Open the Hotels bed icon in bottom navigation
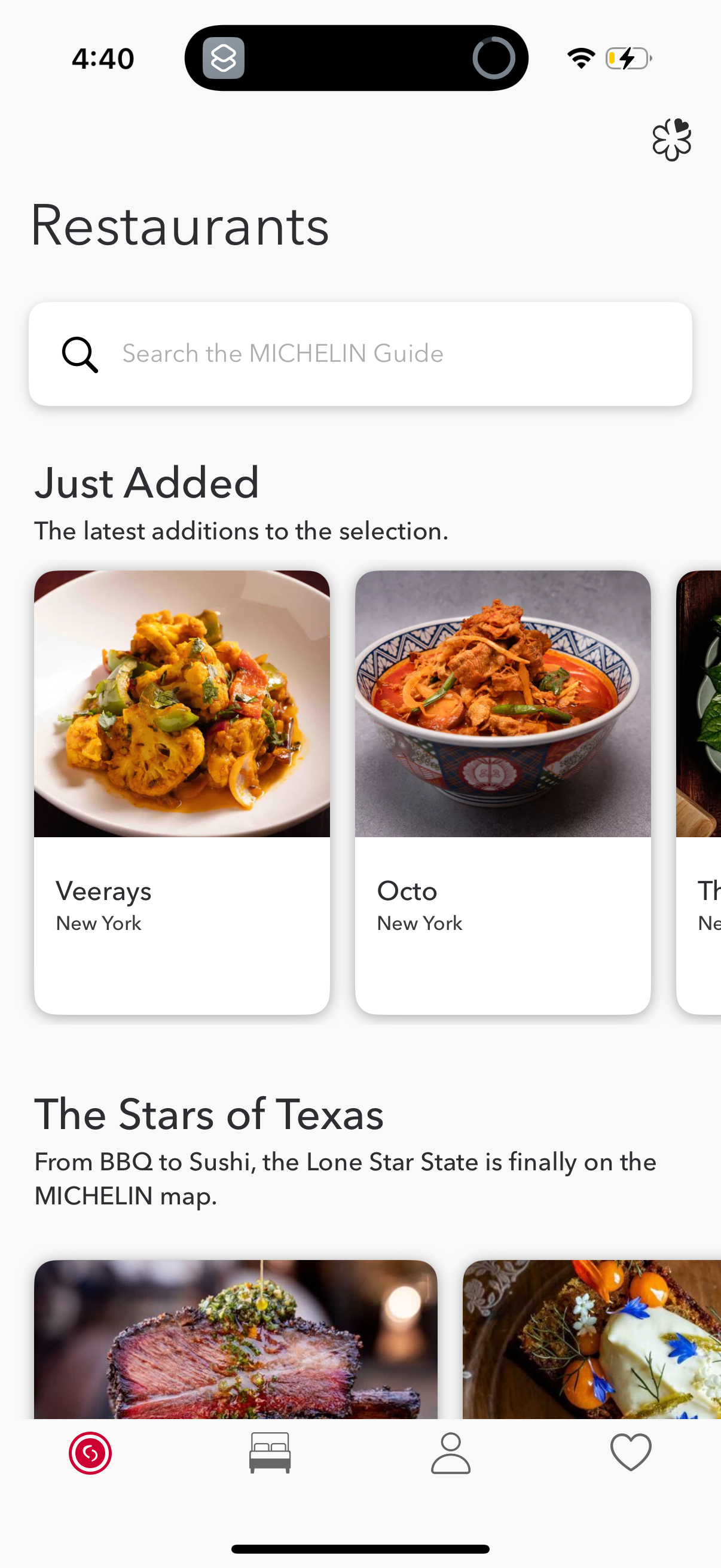Screen dimensions: 721x1568 tap(270, 1455)
